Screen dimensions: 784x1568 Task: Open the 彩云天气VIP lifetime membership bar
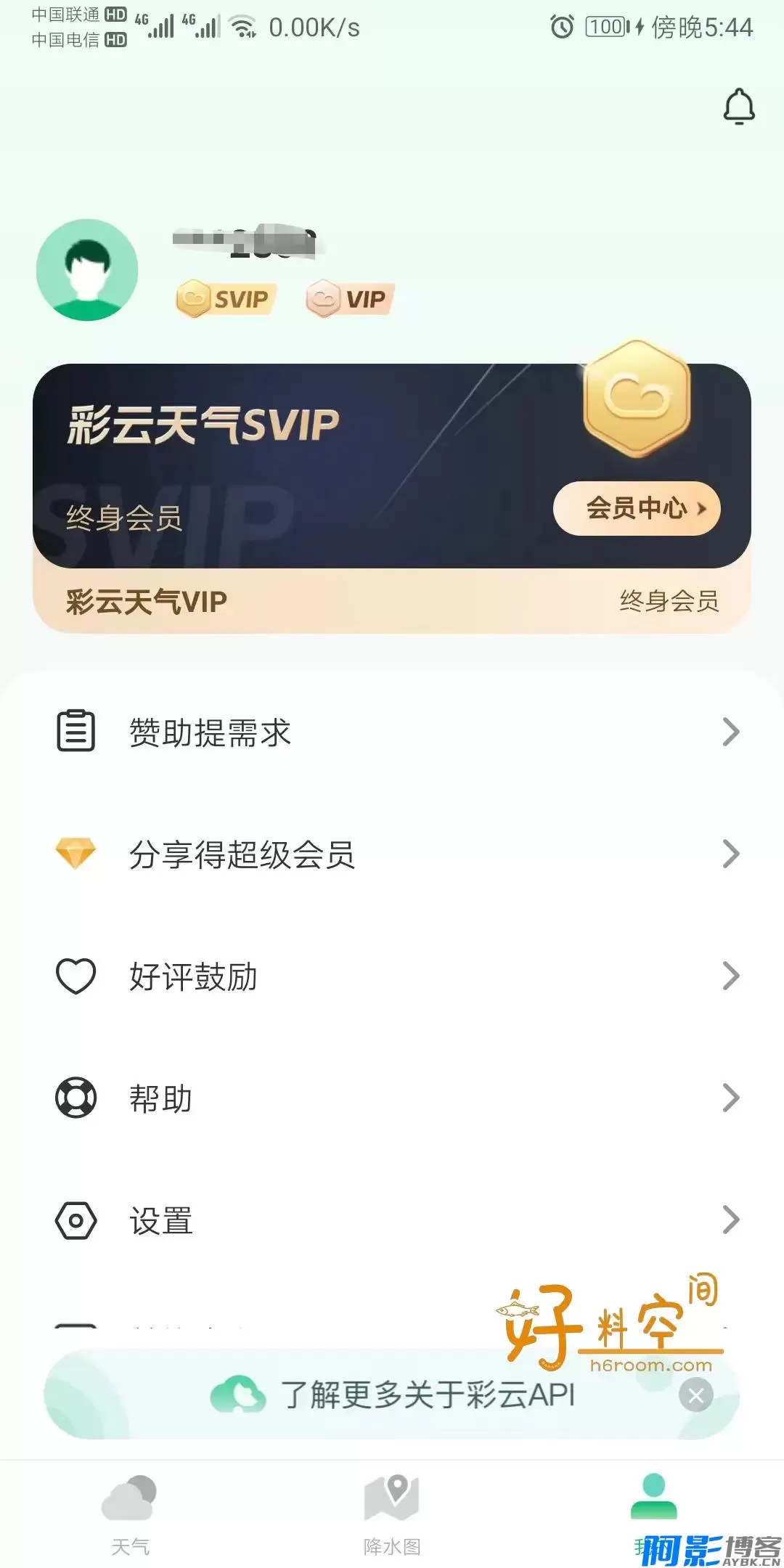(x=392, y=601)
